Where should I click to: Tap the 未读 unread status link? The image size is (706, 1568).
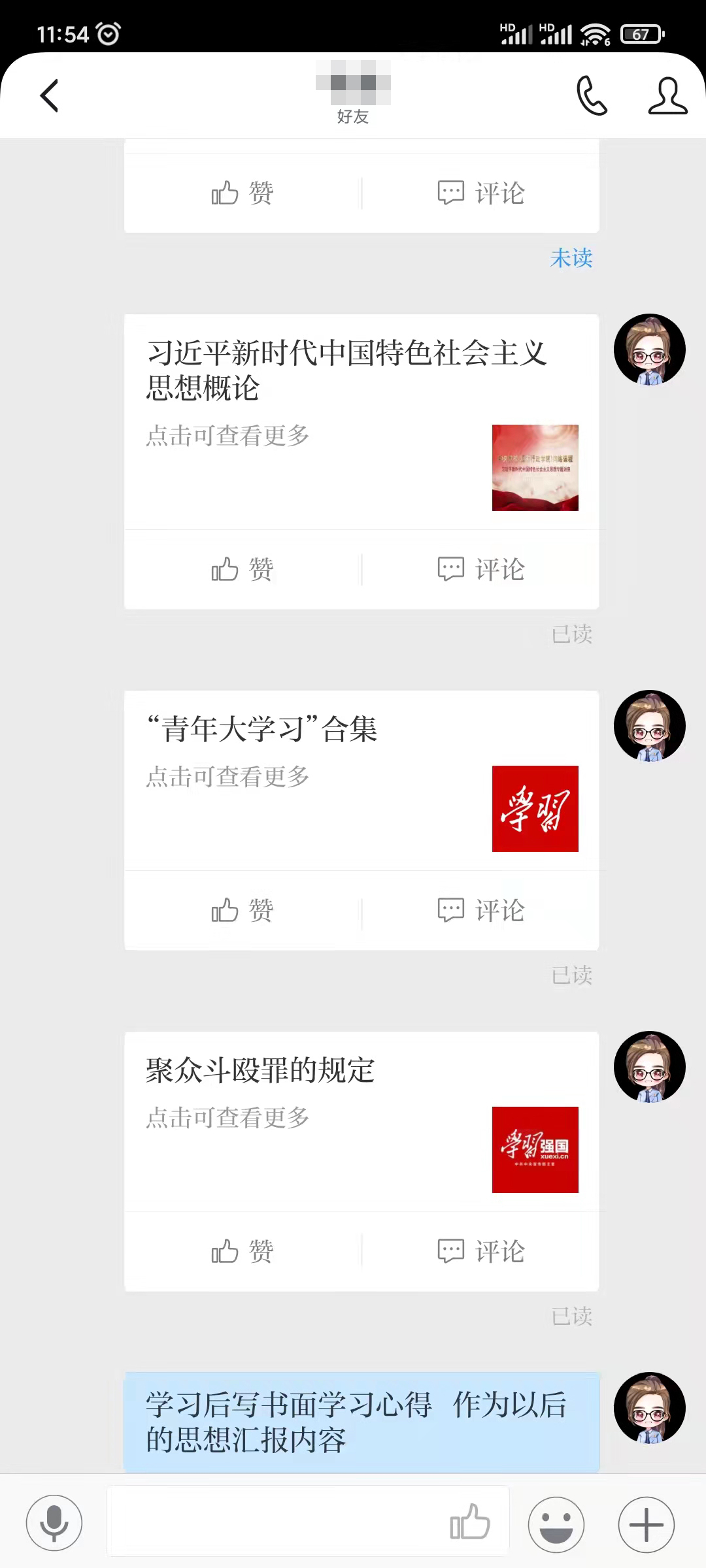click(571, 258)
